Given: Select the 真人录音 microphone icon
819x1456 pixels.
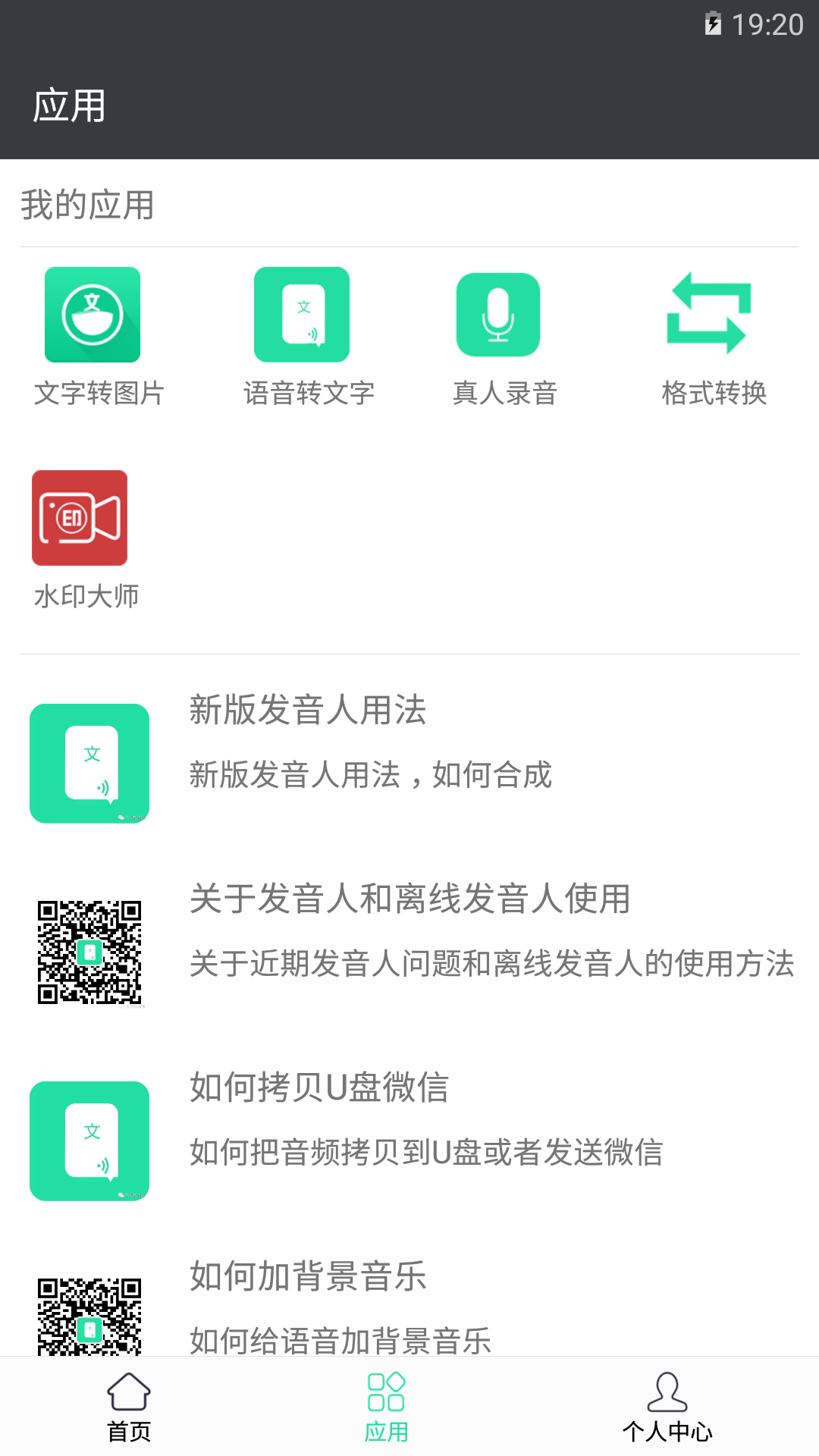Looking at the screenshot, I should click(x=499, y=314).
